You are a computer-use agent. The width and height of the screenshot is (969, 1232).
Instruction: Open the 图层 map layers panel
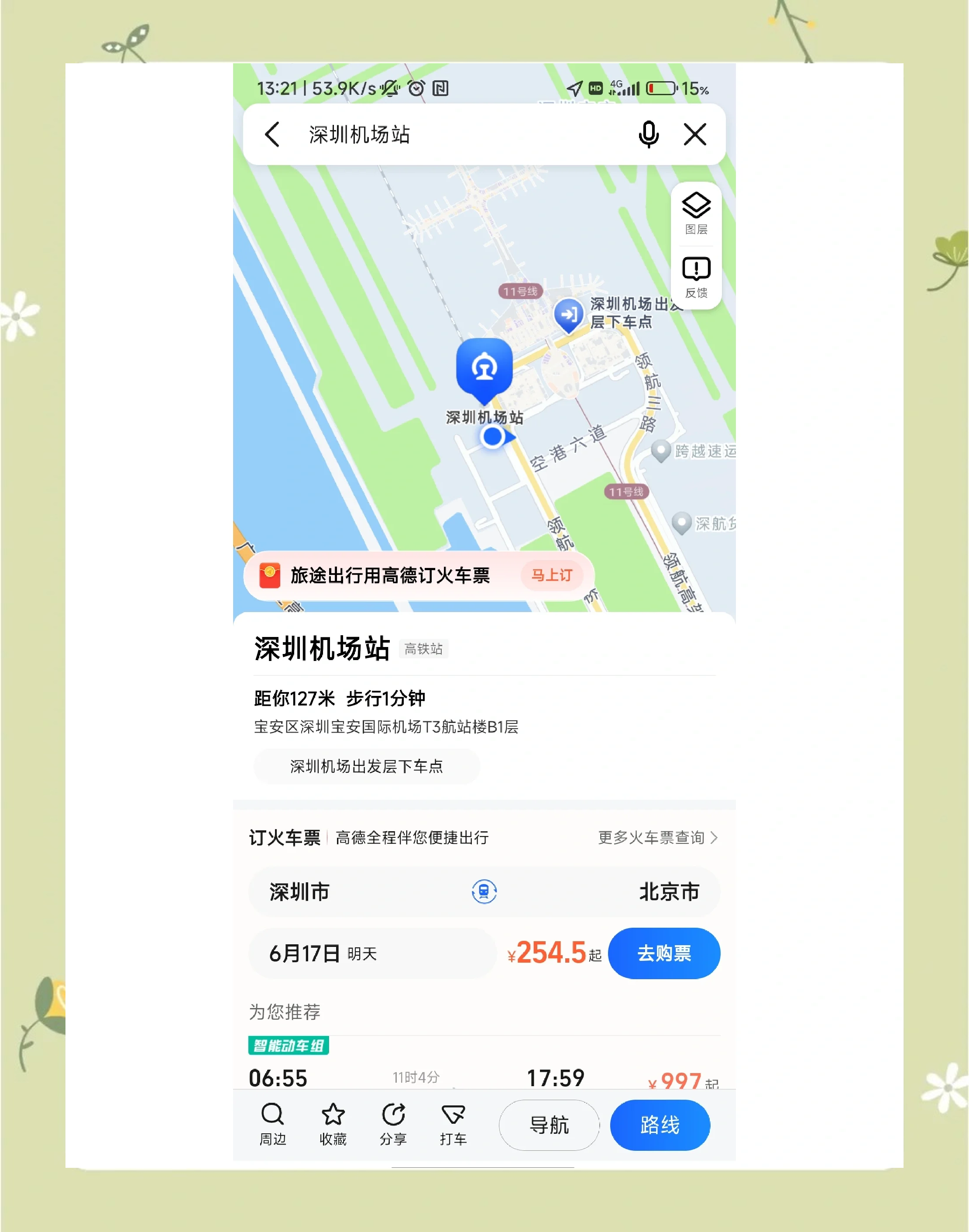(696, 210)
